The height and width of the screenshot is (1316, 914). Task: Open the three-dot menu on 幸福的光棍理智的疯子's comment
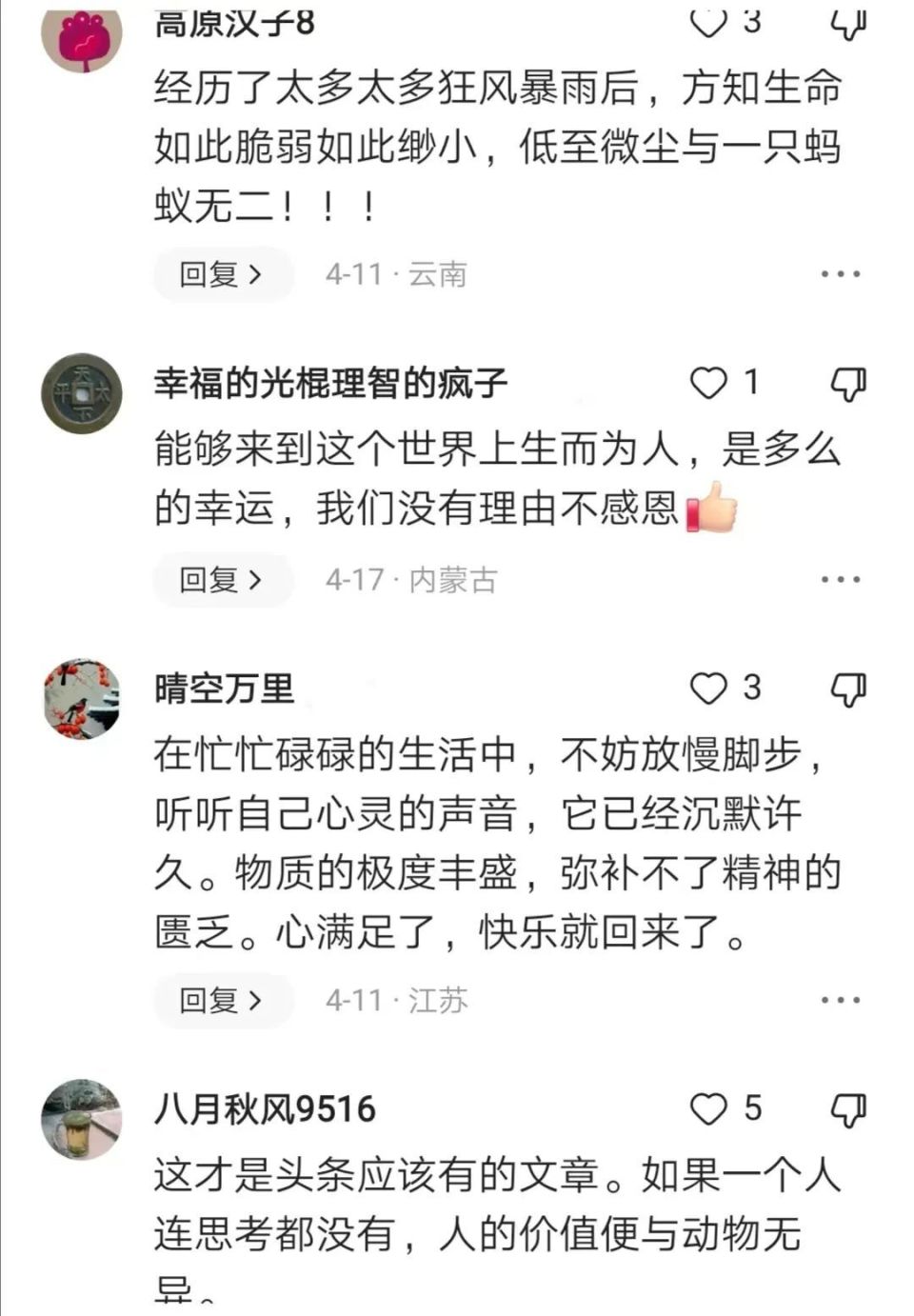point(838,578)
